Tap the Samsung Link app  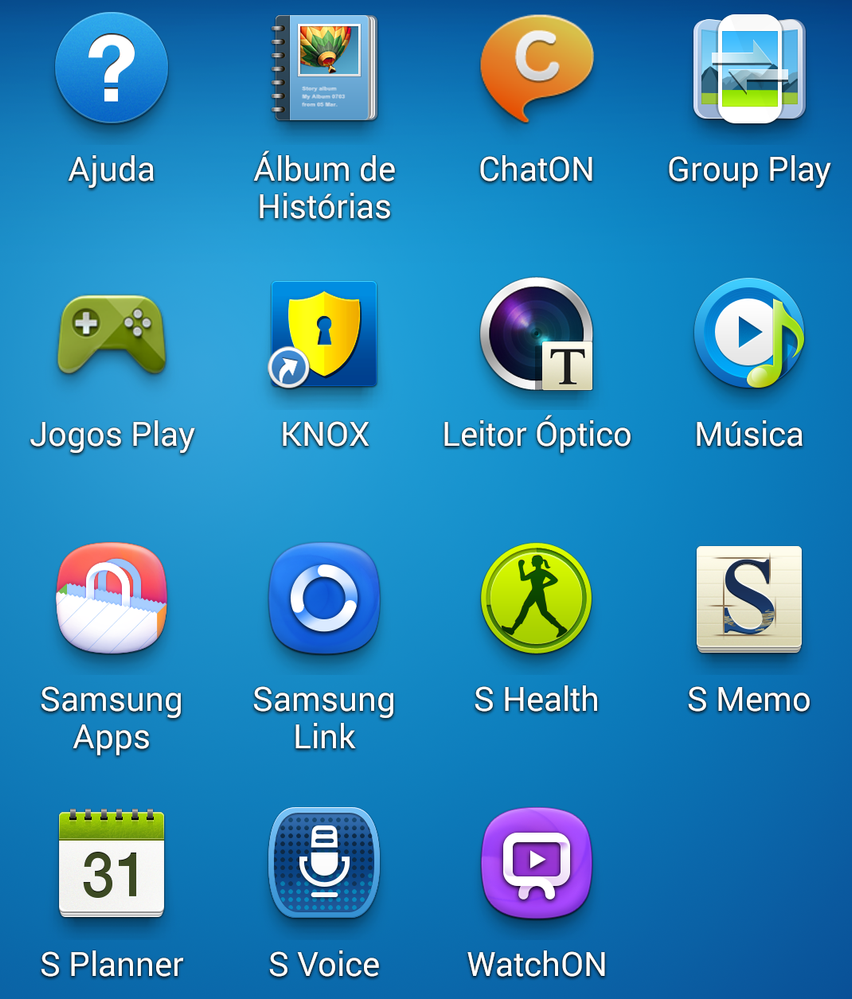325,600
